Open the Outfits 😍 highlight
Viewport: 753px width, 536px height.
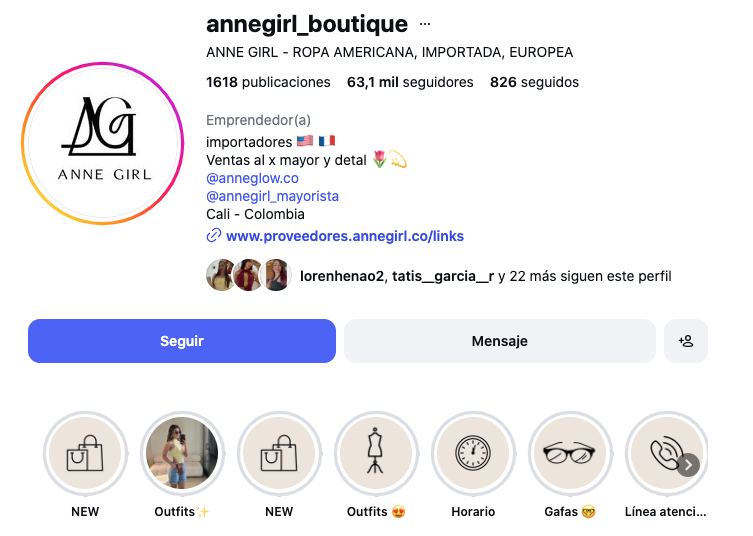(376, 456)
